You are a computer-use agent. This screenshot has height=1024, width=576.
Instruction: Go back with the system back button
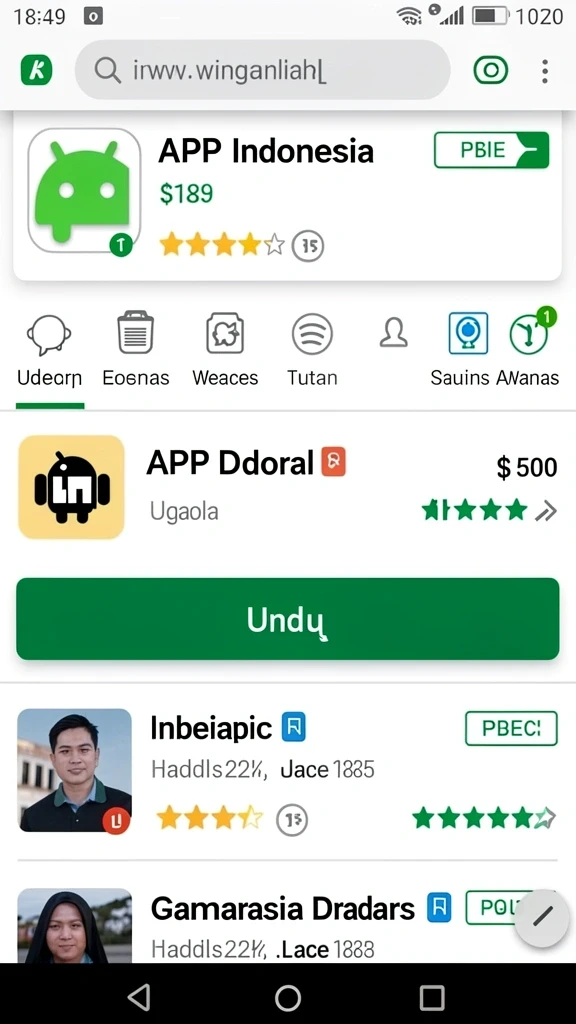(x=139, y=997)
